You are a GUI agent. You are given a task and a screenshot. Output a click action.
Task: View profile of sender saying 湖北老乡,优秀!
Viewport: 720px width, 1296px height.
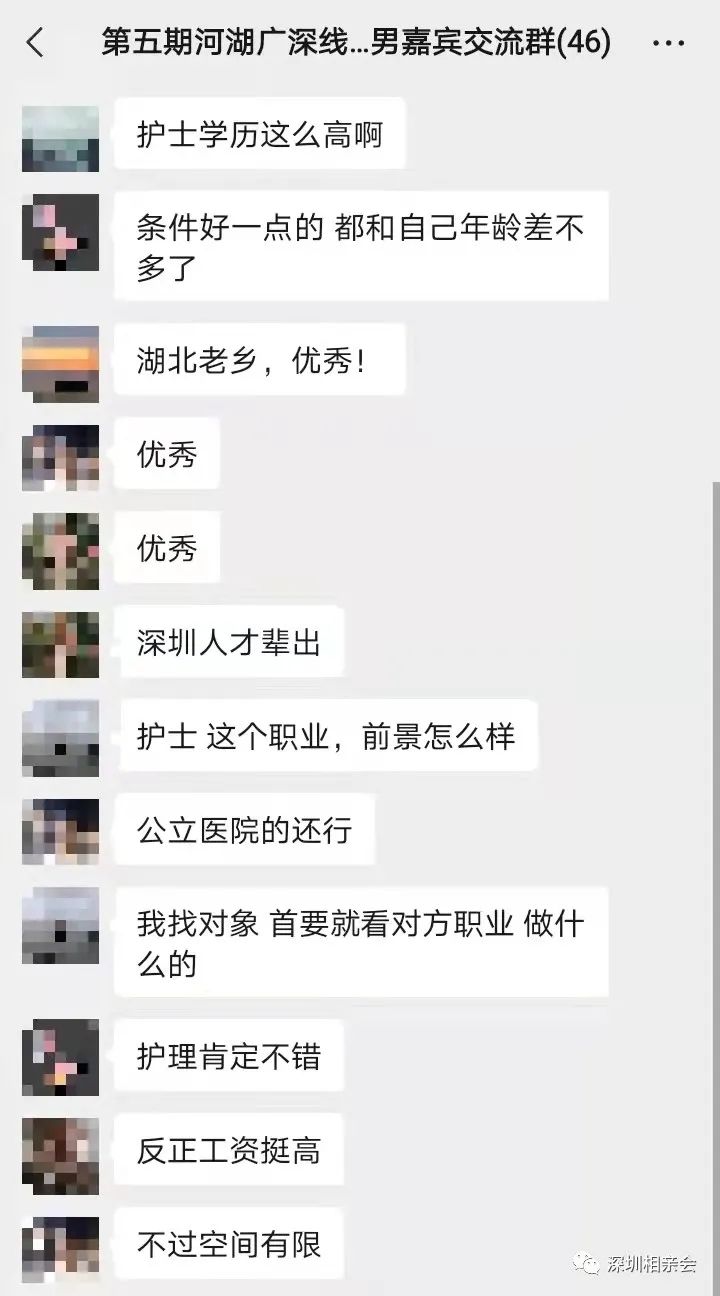pos(60,363)
